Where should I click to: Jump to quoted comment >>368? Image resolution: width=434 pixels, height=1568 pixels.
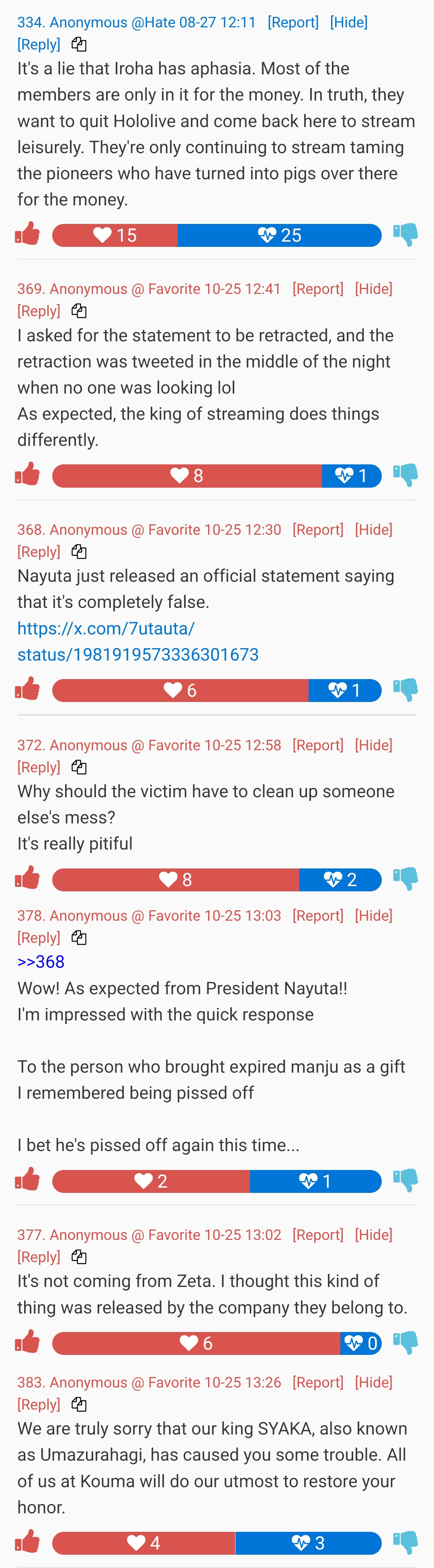(x=41, y=961)
